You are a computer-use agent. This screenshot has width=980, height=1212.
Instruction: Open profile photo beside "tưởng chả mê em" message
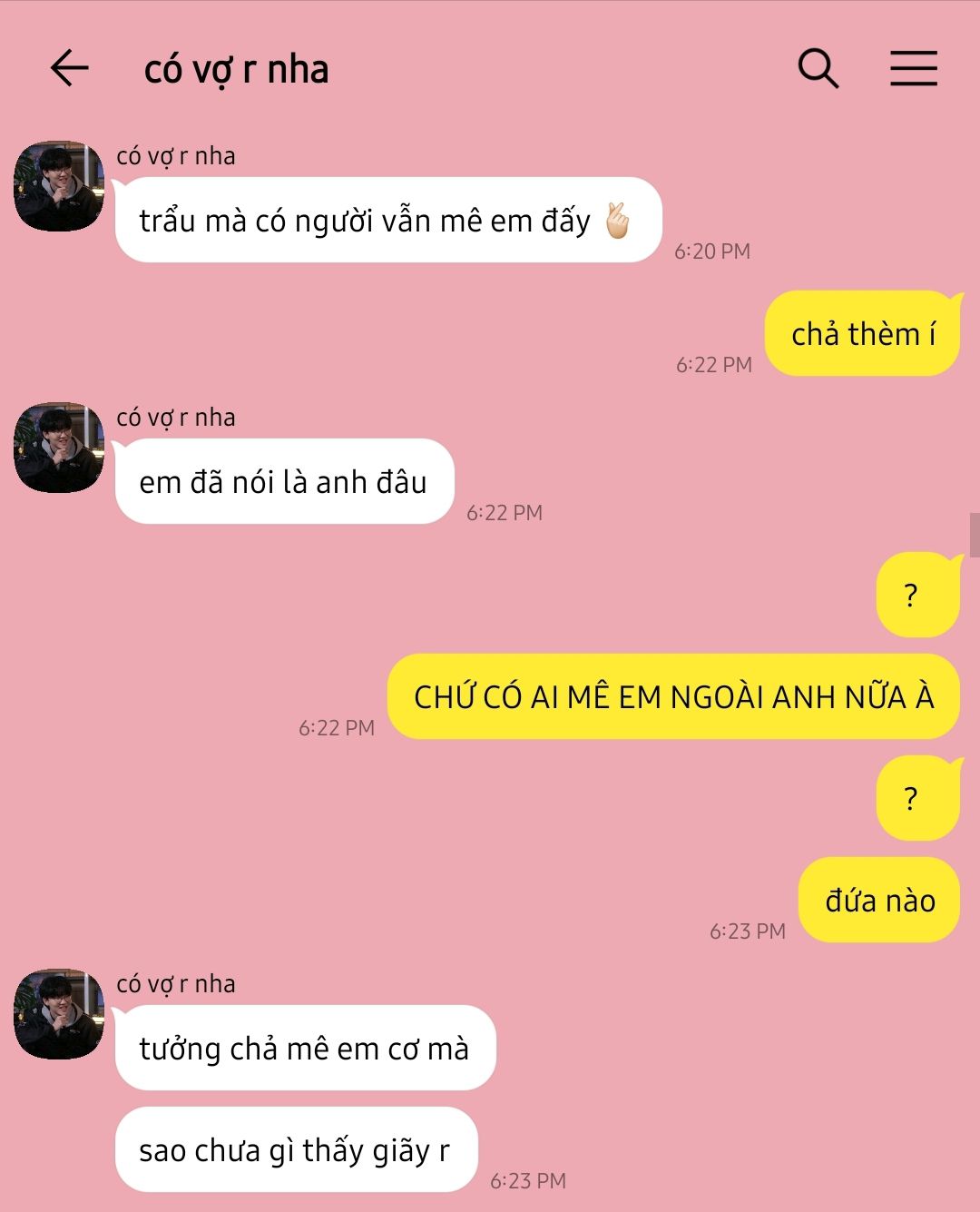tap(59, 1014)
